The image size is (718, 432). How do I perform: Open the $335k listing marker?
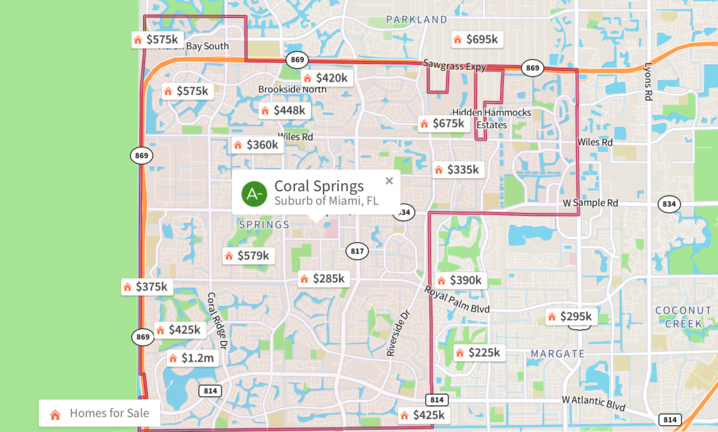457,170
